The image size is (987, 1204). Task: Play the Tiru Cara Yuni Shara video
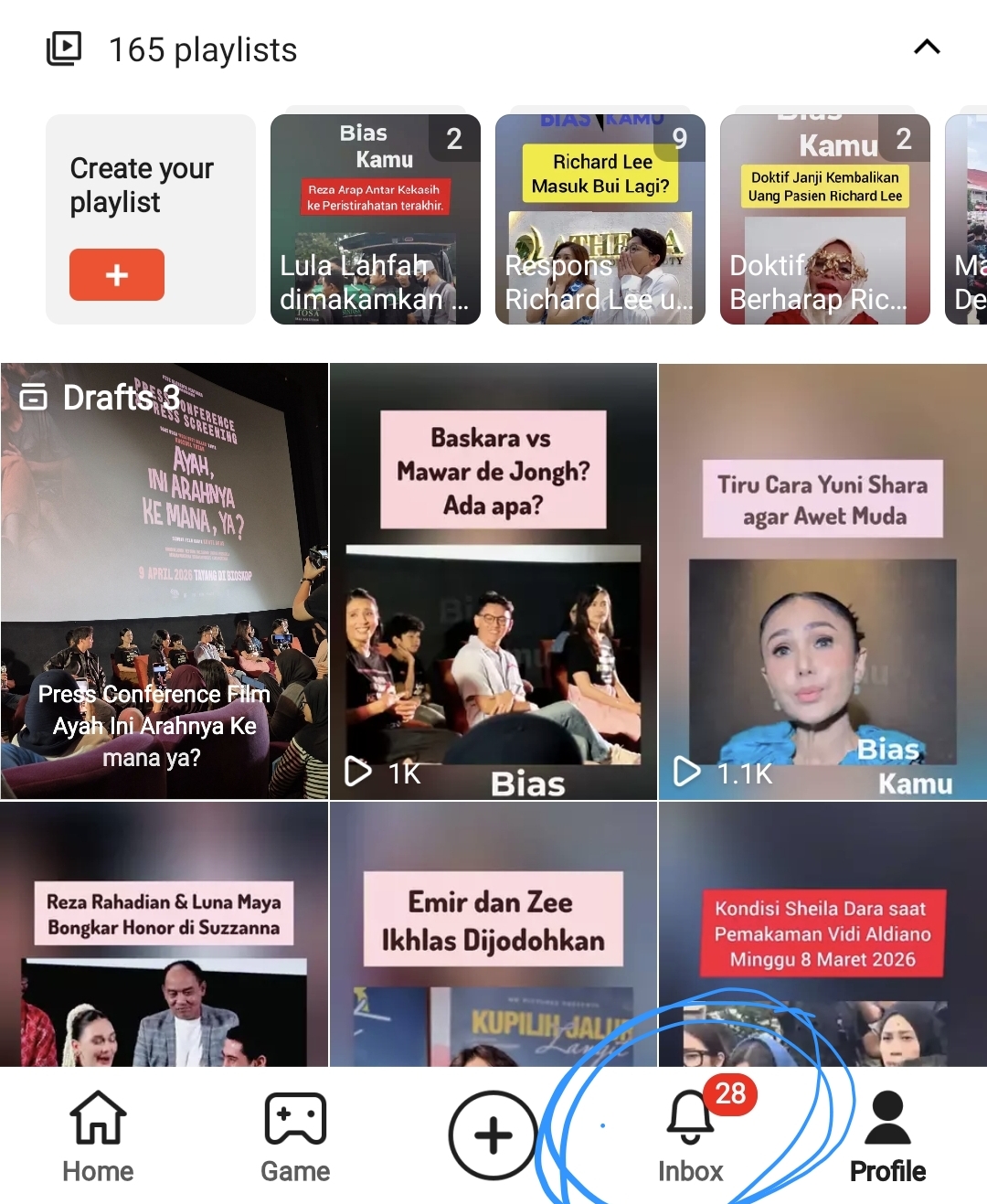(822, 581)
